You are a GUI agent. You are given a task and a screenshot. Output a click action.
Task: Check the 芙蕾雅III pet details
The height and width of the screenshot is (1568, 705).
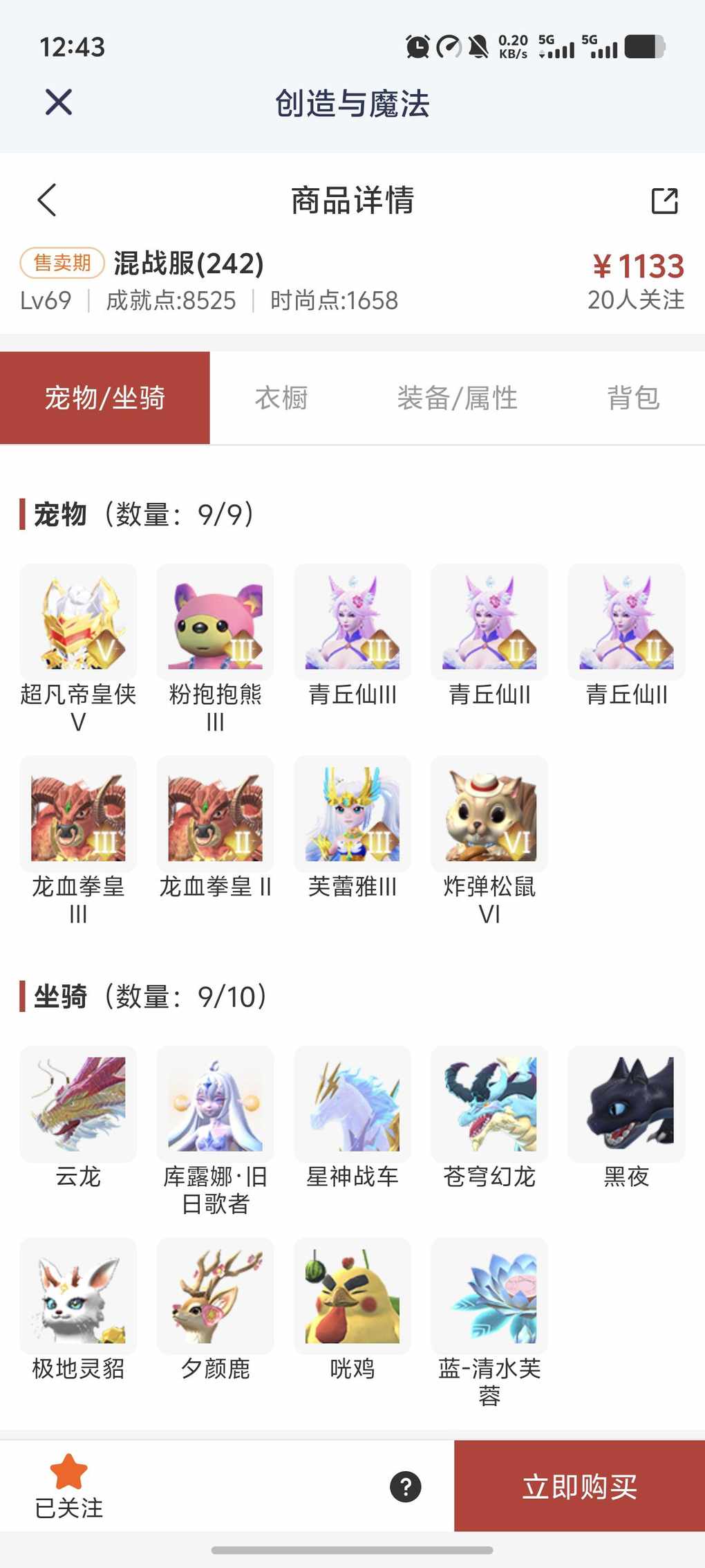352,814
